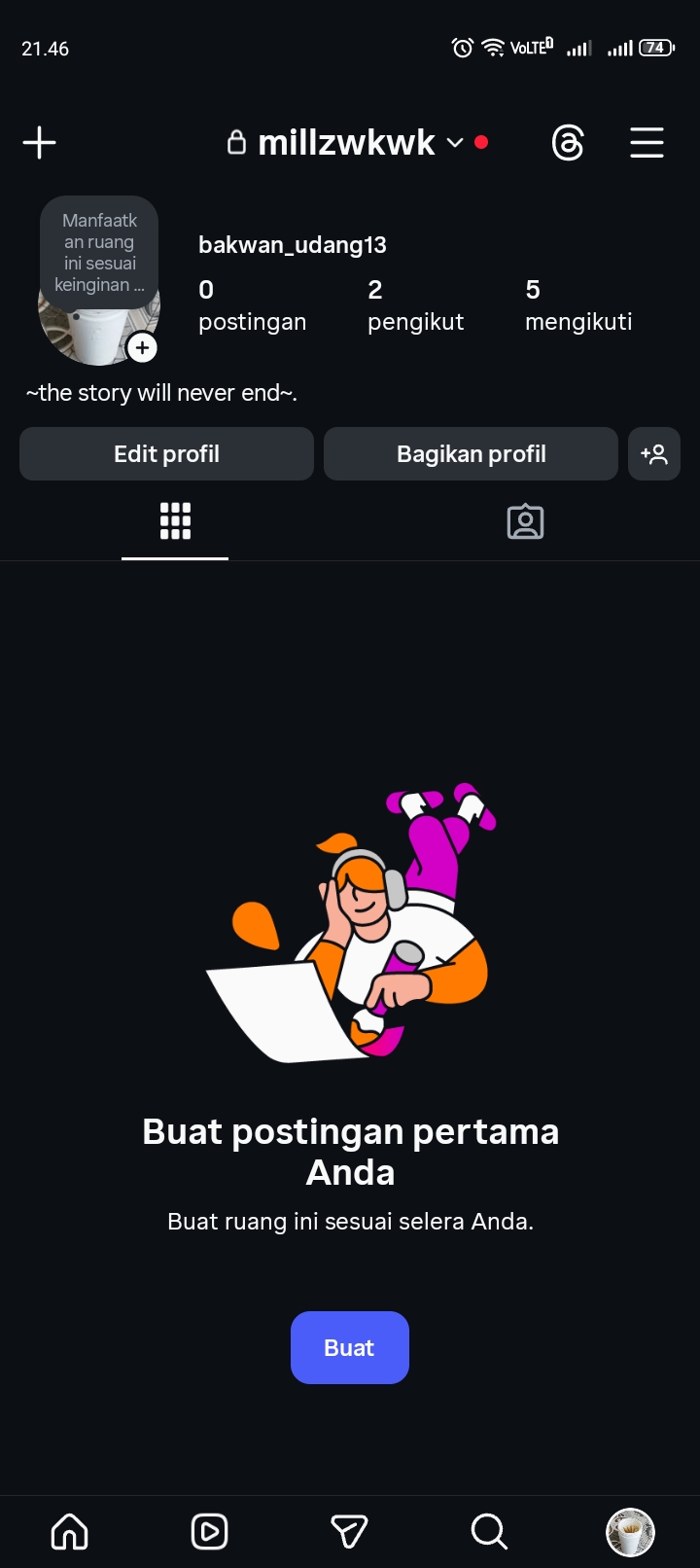The image size is (700, 1568).
Task: Select the profile tab in bottom bar
Action: click(x=630, y=1532)
